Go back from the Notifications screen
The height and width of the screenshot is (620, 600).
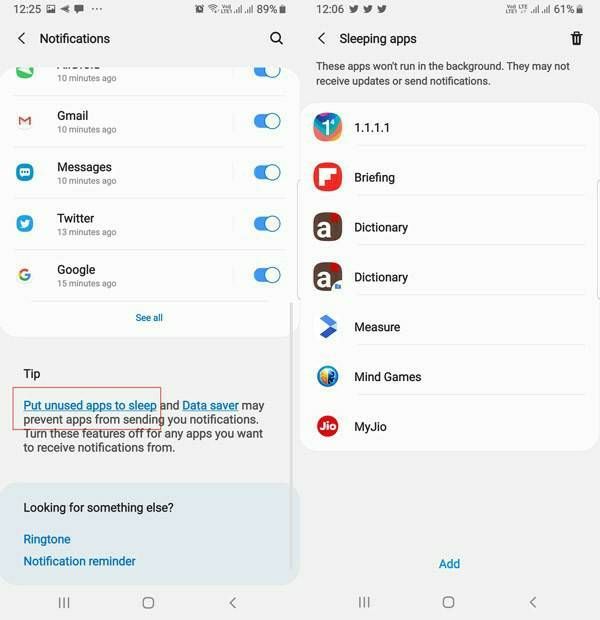(x=22, y=38)
